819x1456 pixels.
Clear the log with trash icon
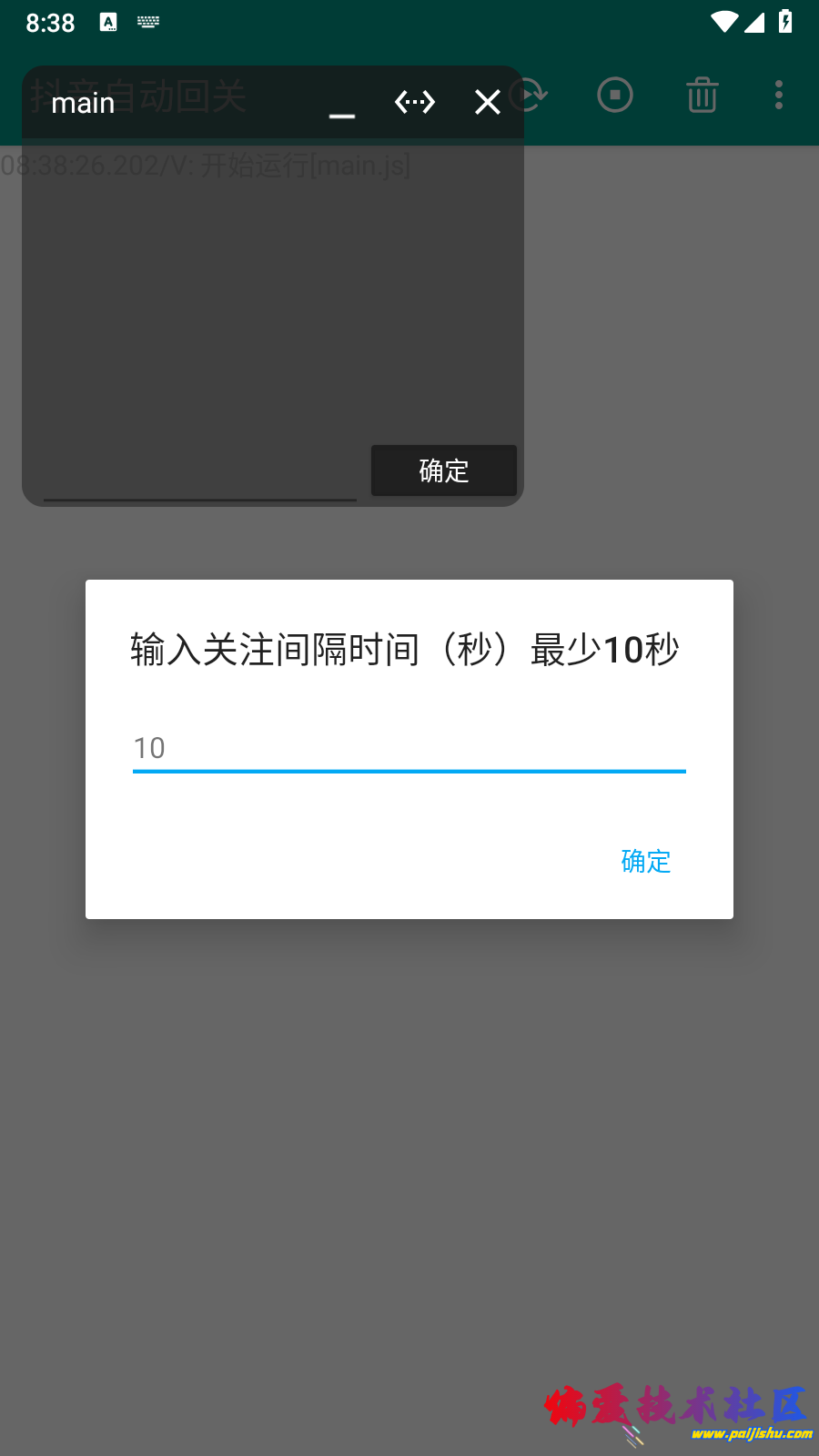click(702, 95)
